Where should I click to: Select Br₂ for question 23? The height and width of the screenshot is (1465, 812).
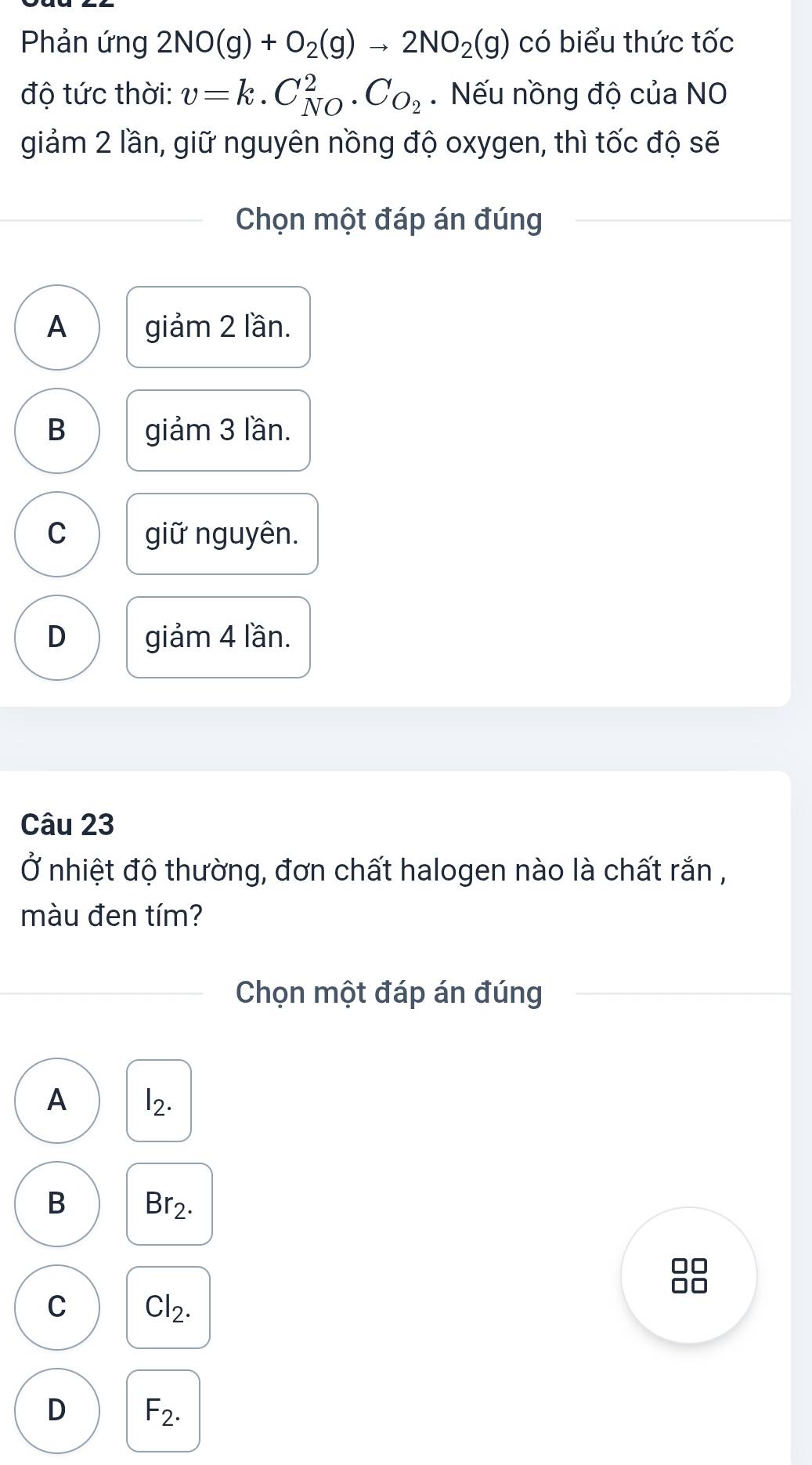(169, 1203)
